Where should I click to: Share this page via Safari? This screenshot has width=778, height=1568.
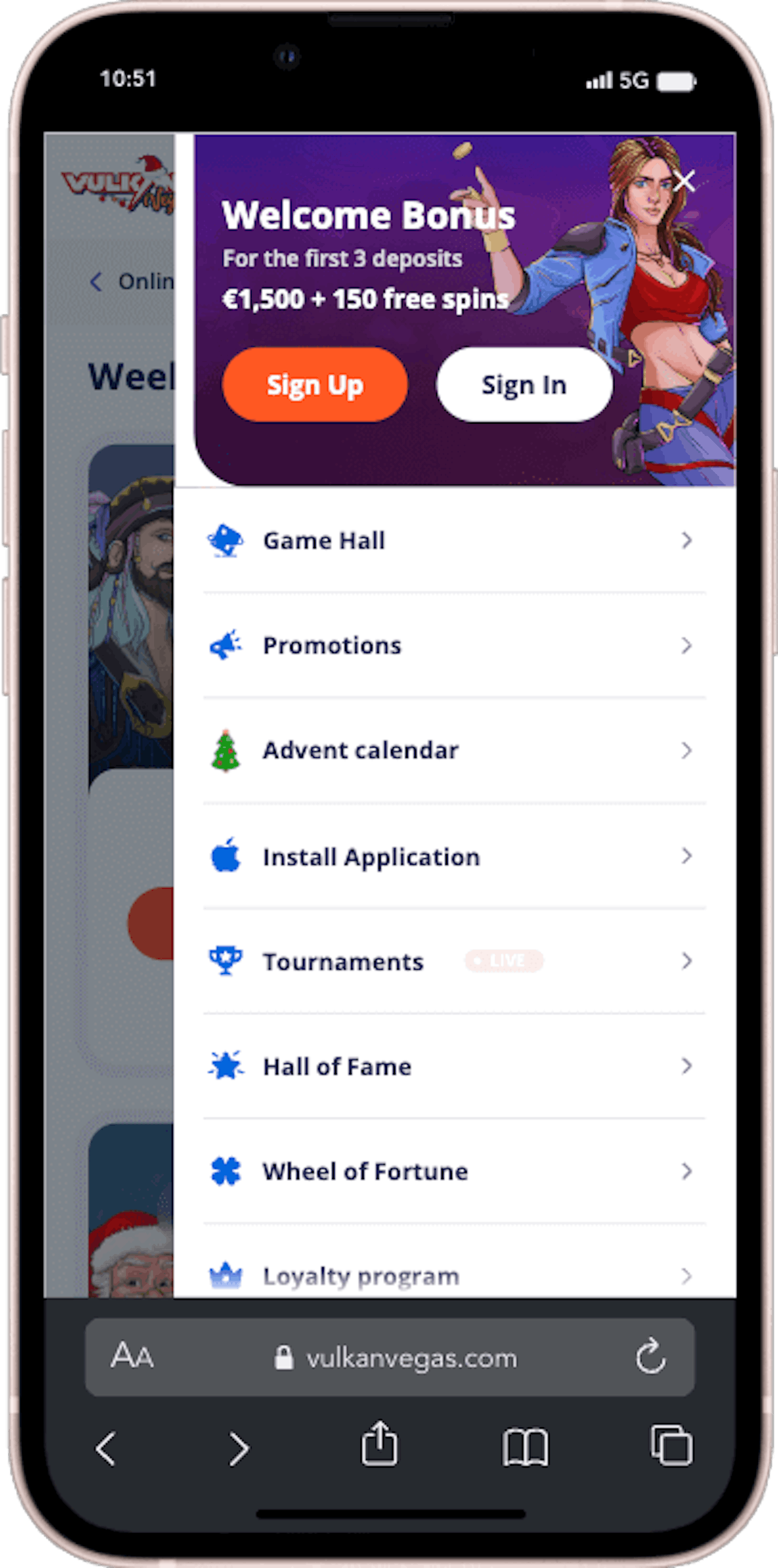point(379,1444)
